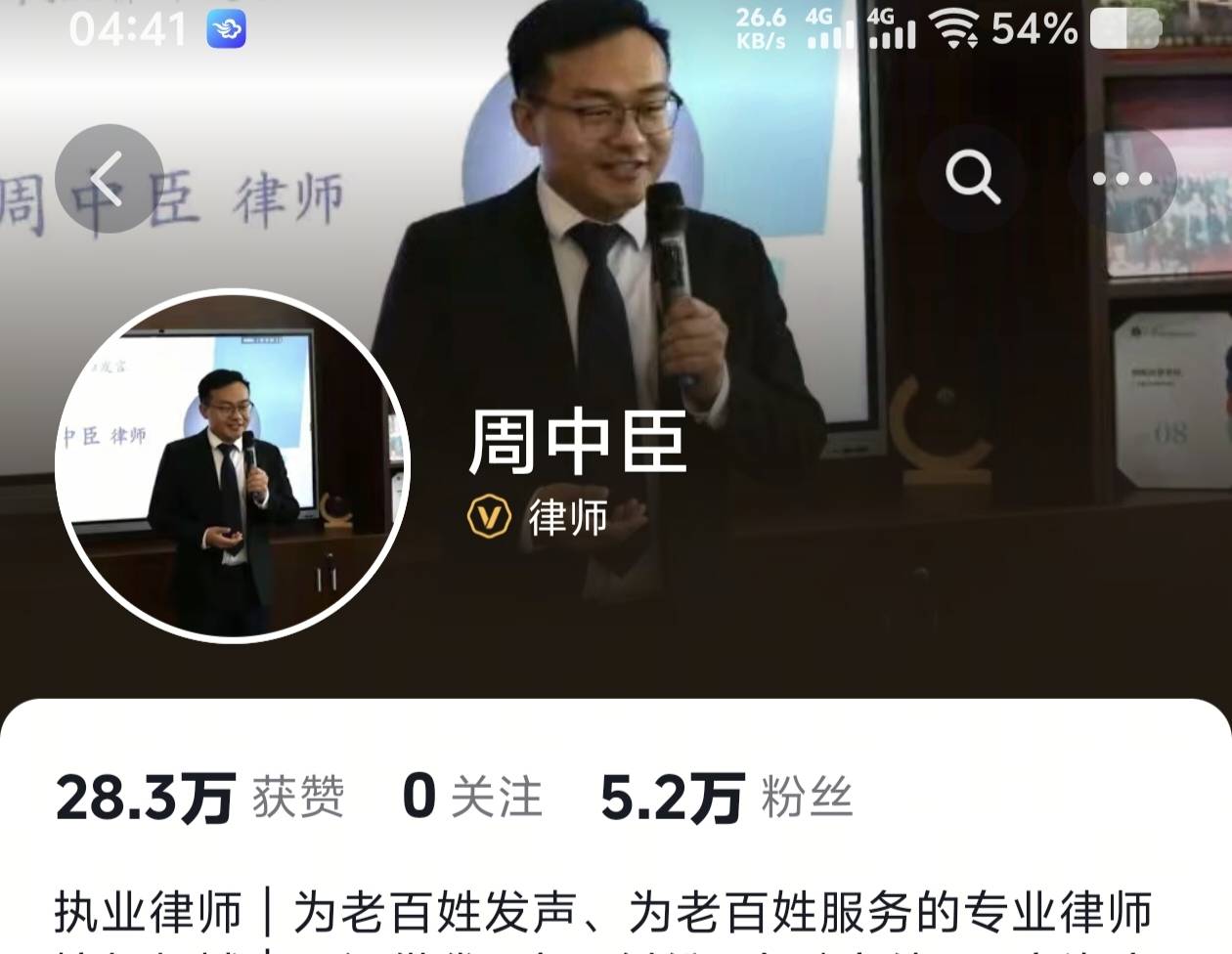
Task: Open the 5.2万 粉丝 followers list
Action: pyautogui.click(x=726, y=798)
